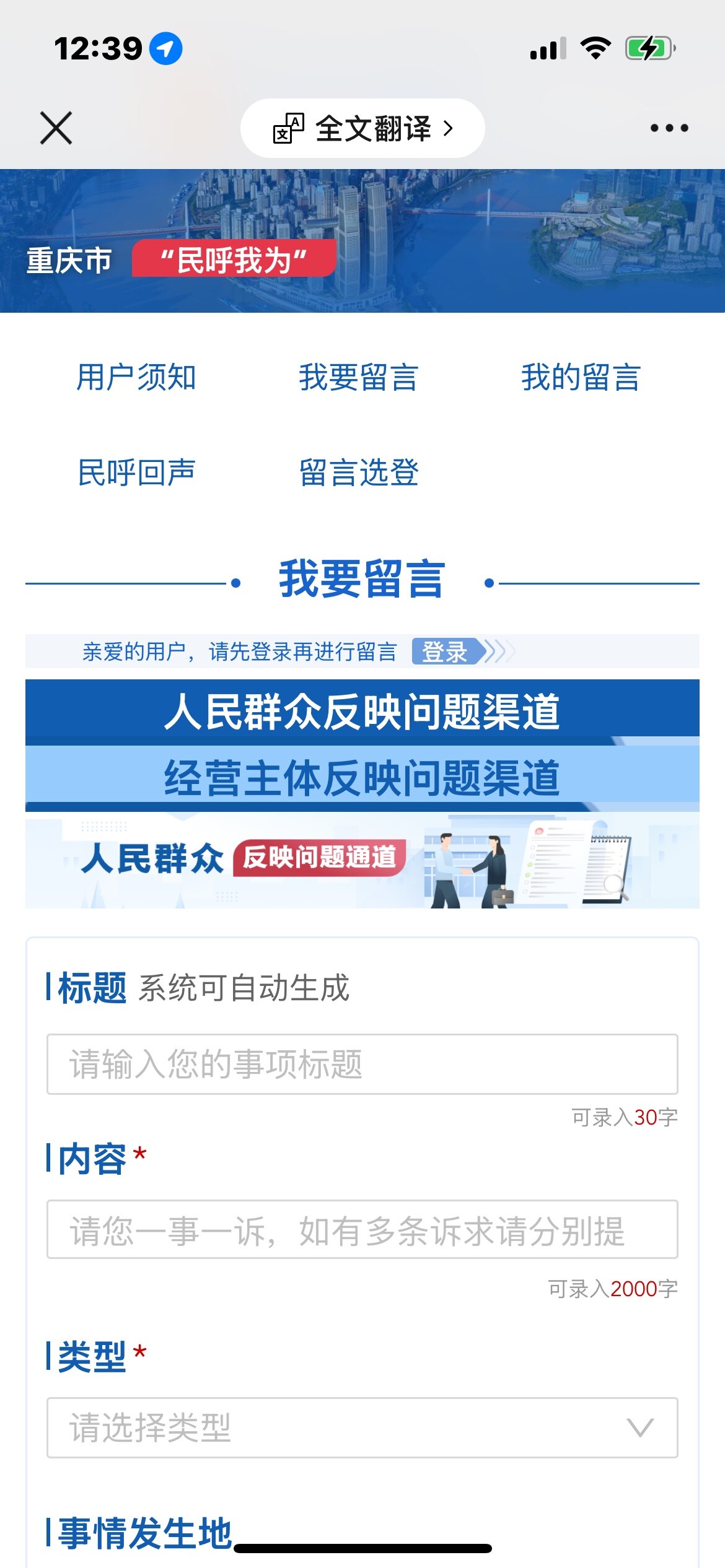725x1568 pixels.
Task: Open 用户须知 user notice
Action: pos(136,377)
